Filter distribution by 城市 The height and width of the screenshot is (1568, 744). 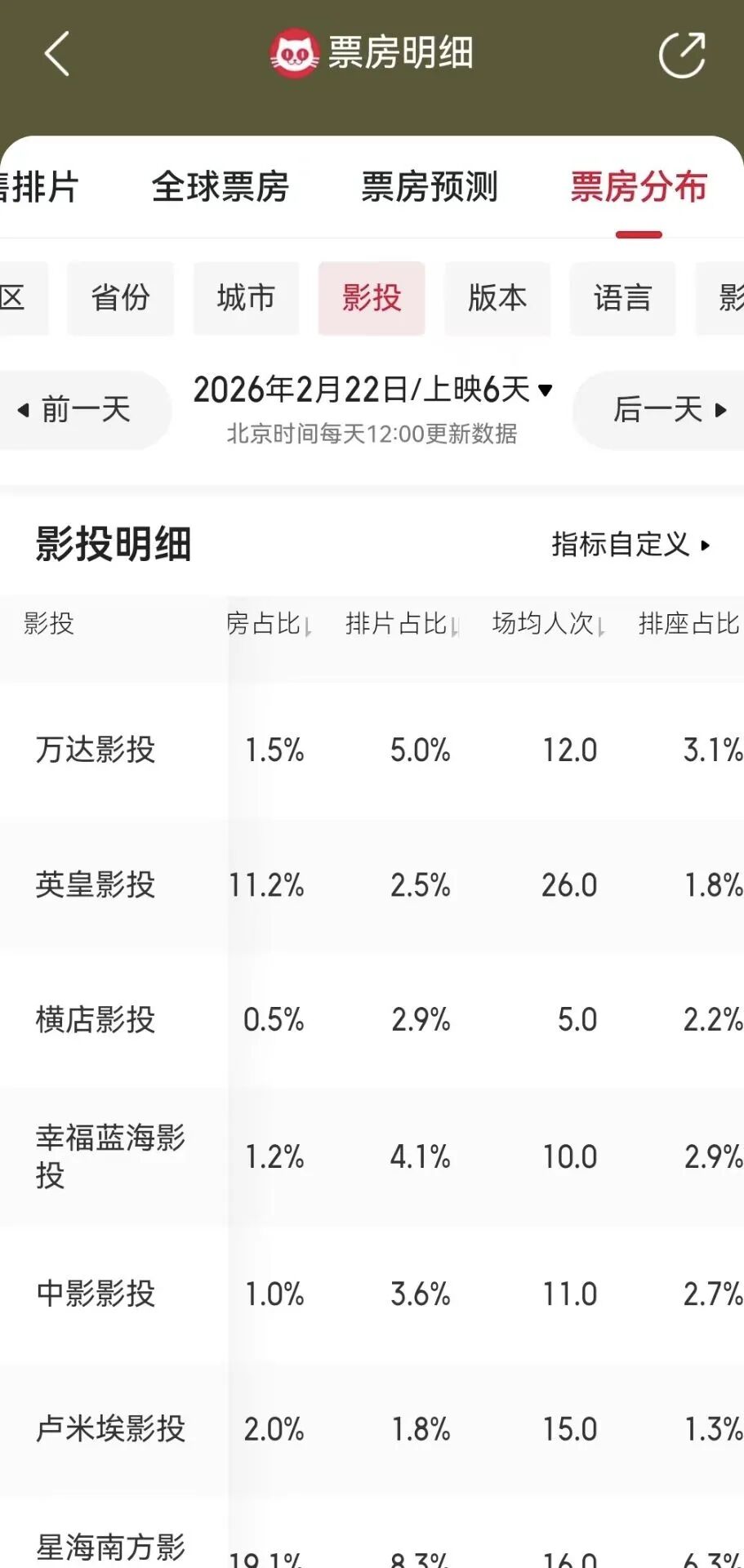click(246, 298)
